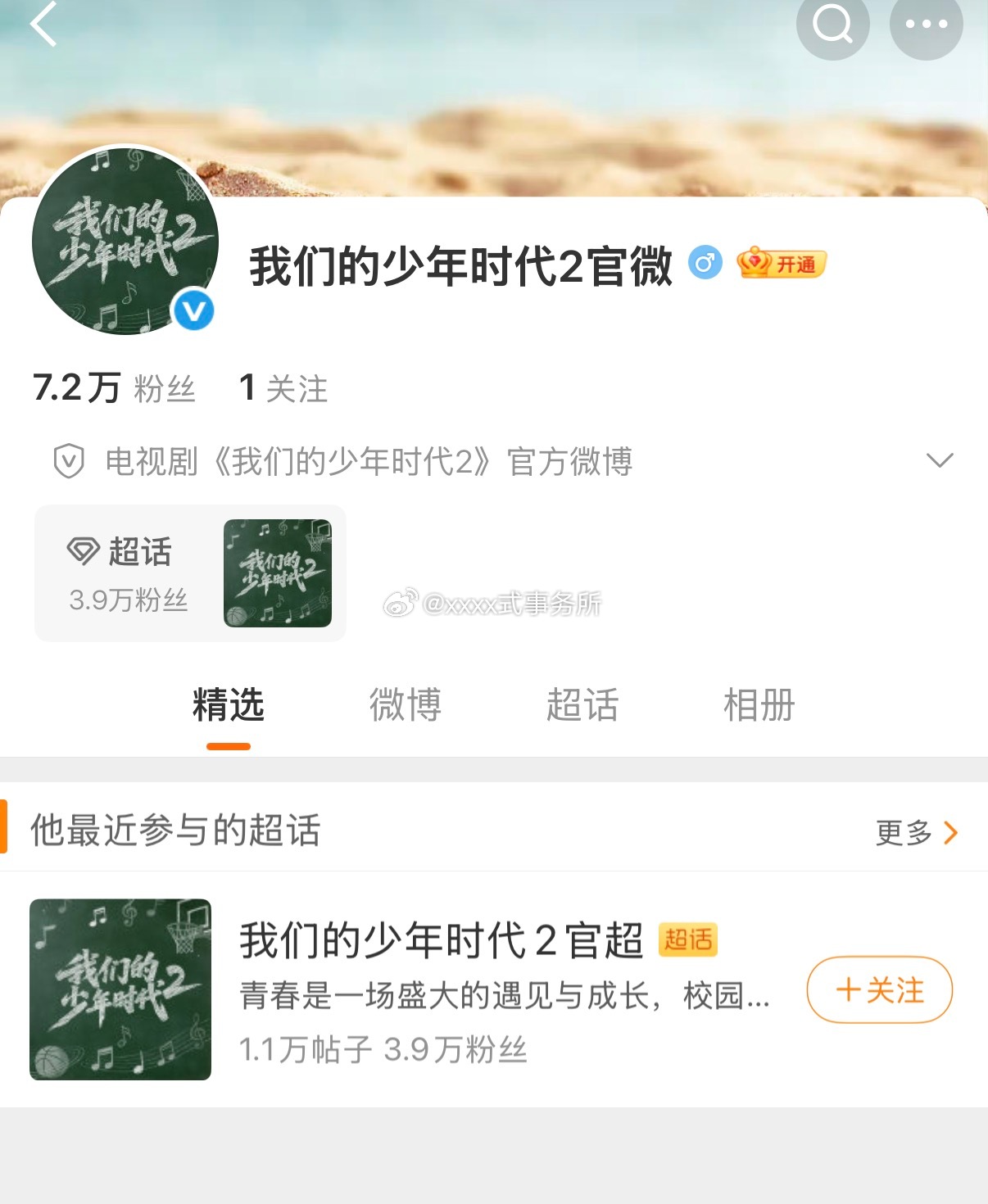
Task: Tap the arrow after 更多
Action: pos(950,831)
